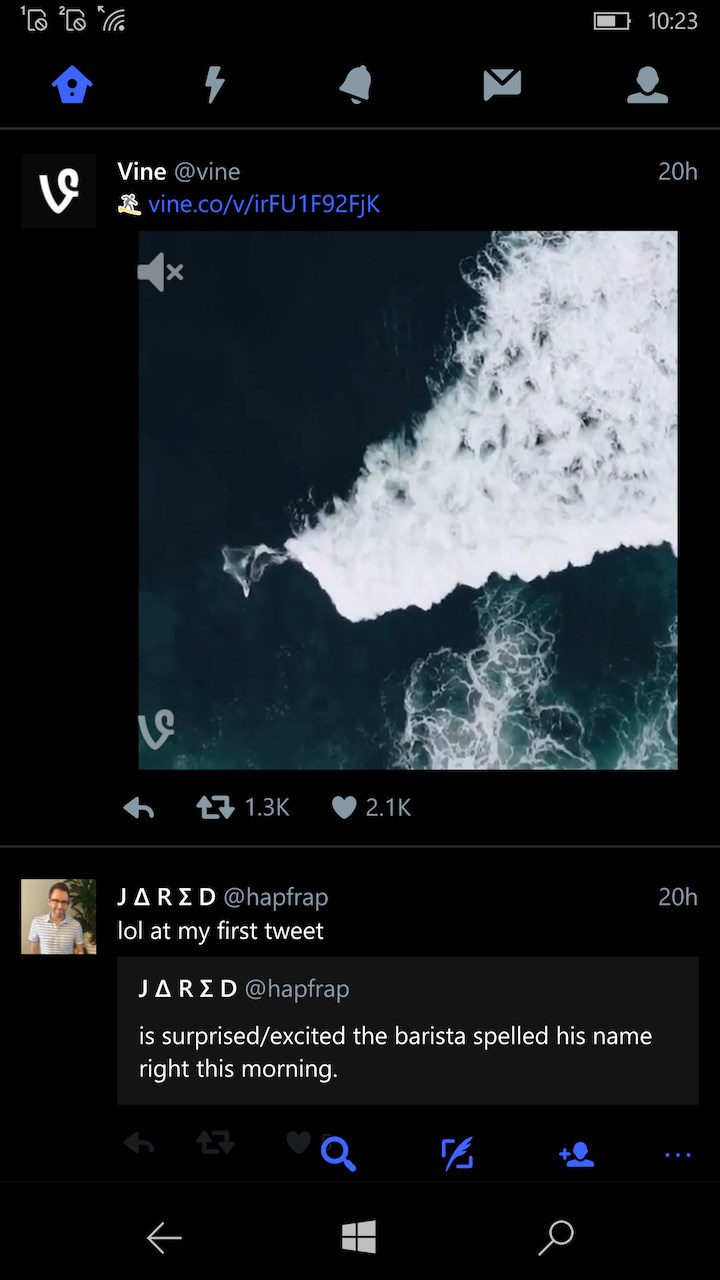The height and width of the screenshot is (1280, 720).
Task: Open the Vine profile avatar
Action: (x=59, y=191)
